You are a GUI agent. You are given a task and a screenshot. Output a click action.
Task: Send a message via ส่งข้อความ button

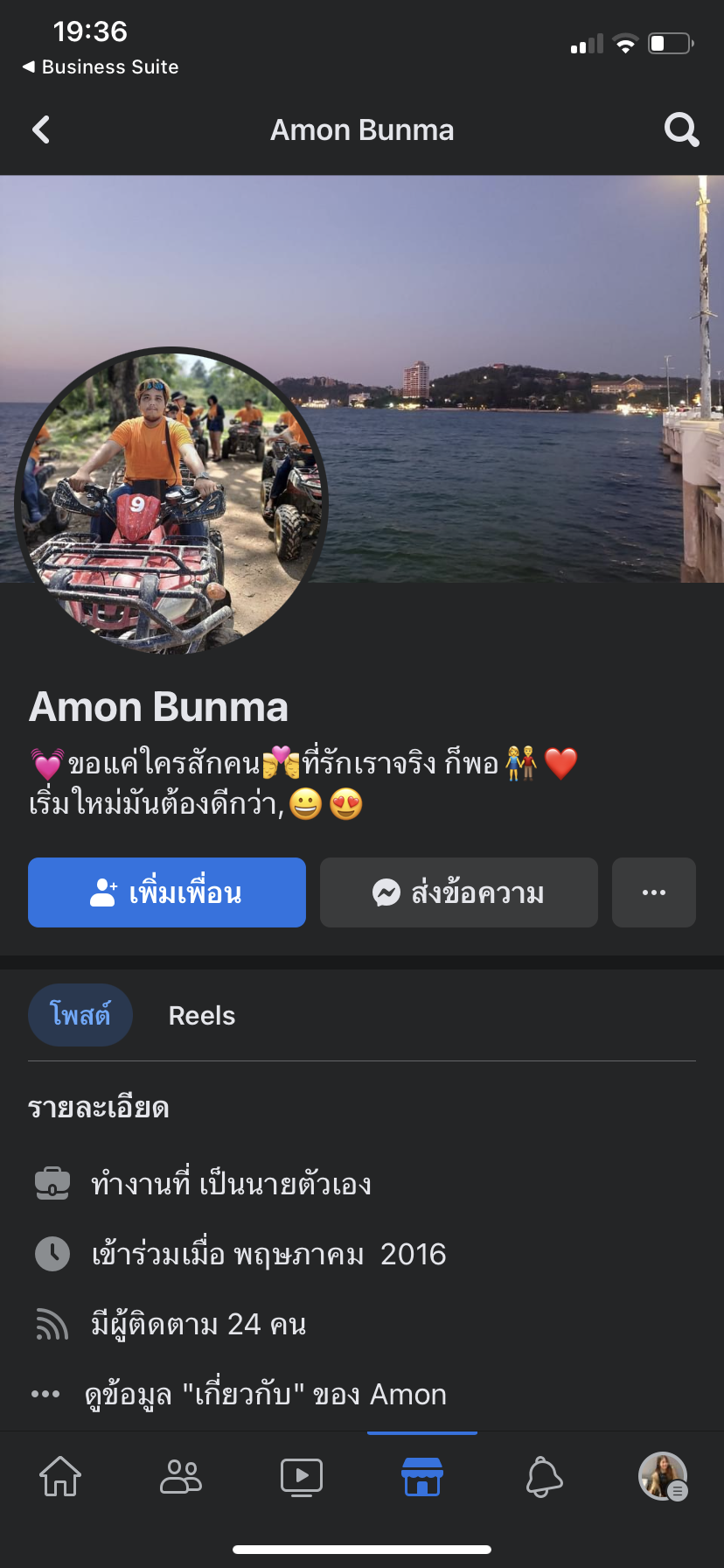pyautogui.click(x=459, y=892)
